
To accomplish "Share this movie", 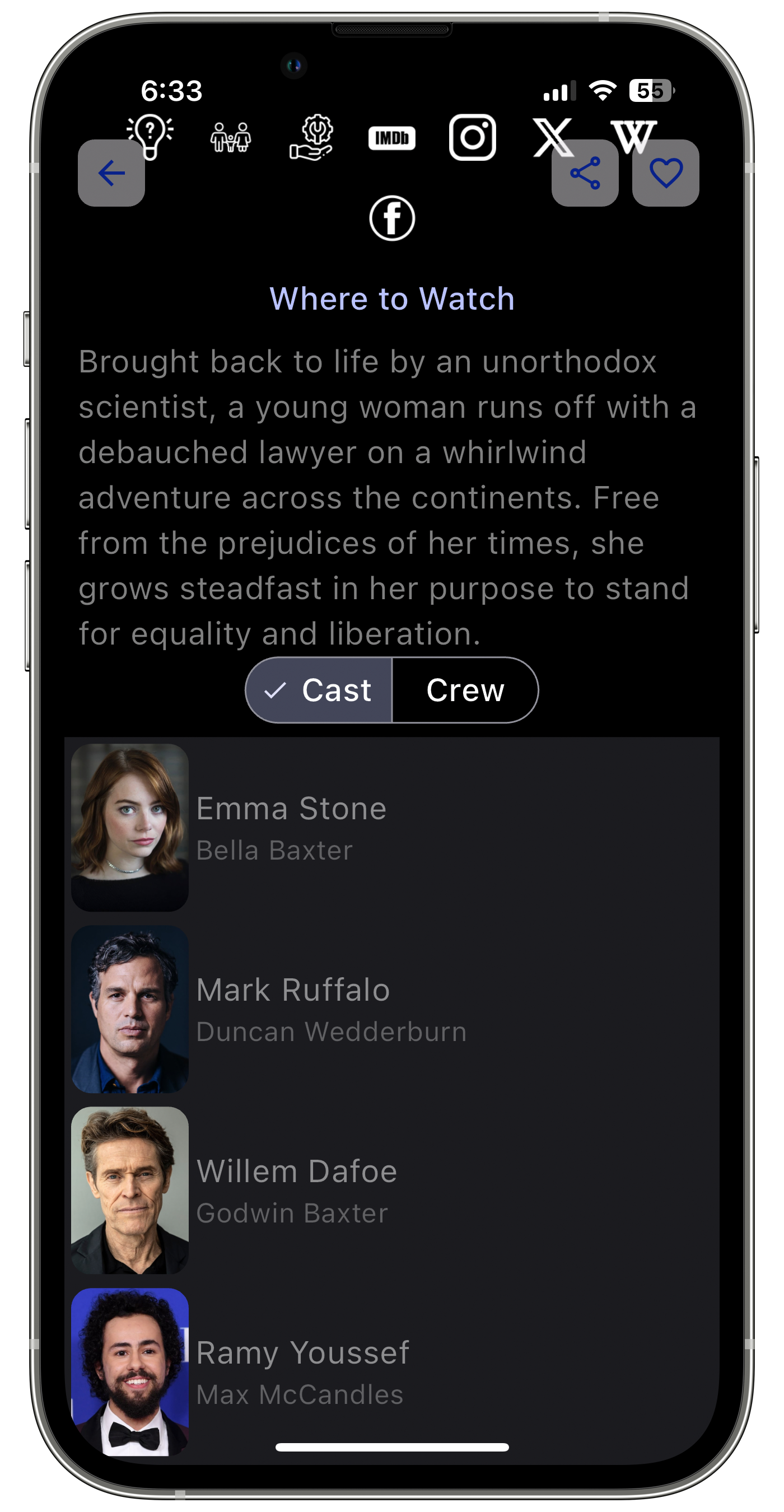I will tap(585, 173).
